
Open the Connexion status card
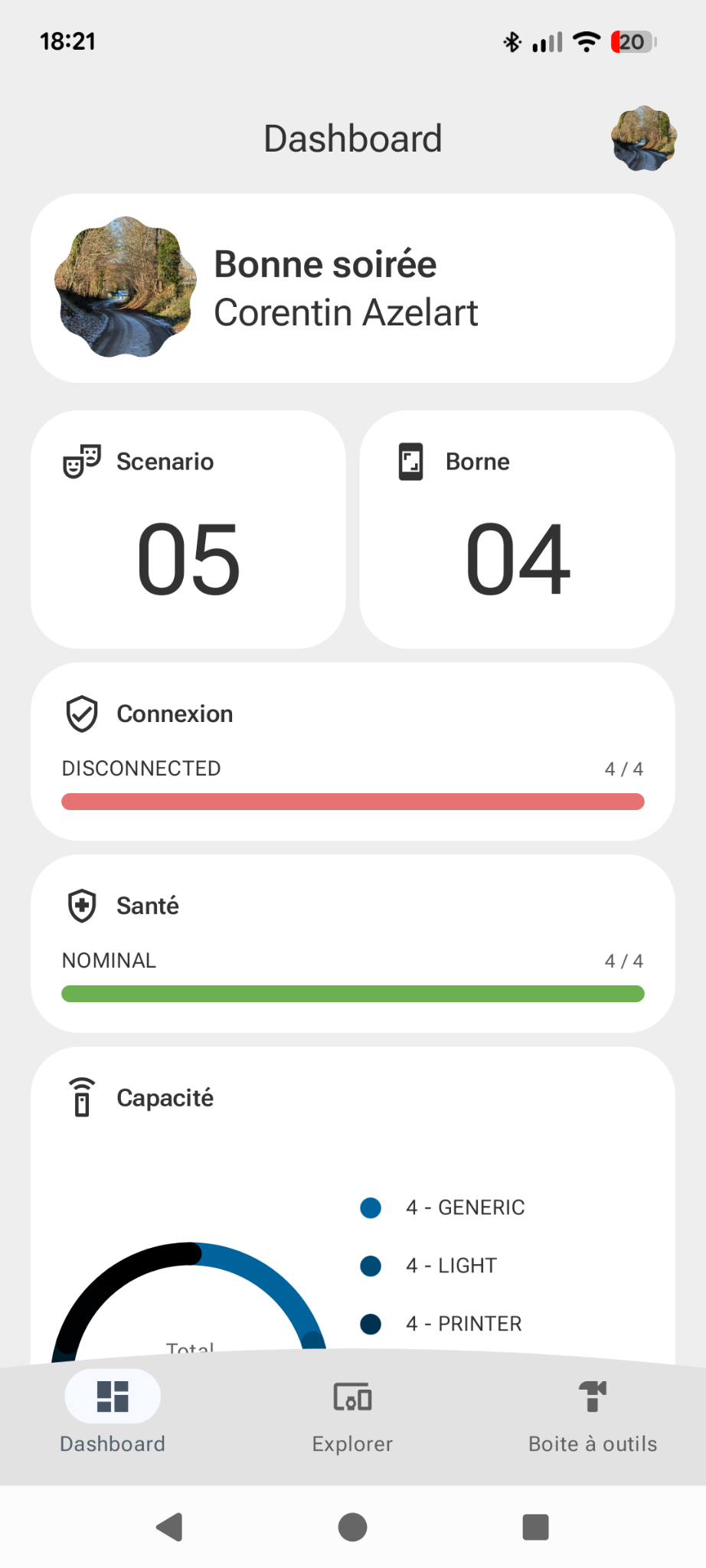(x=352, y=752)
